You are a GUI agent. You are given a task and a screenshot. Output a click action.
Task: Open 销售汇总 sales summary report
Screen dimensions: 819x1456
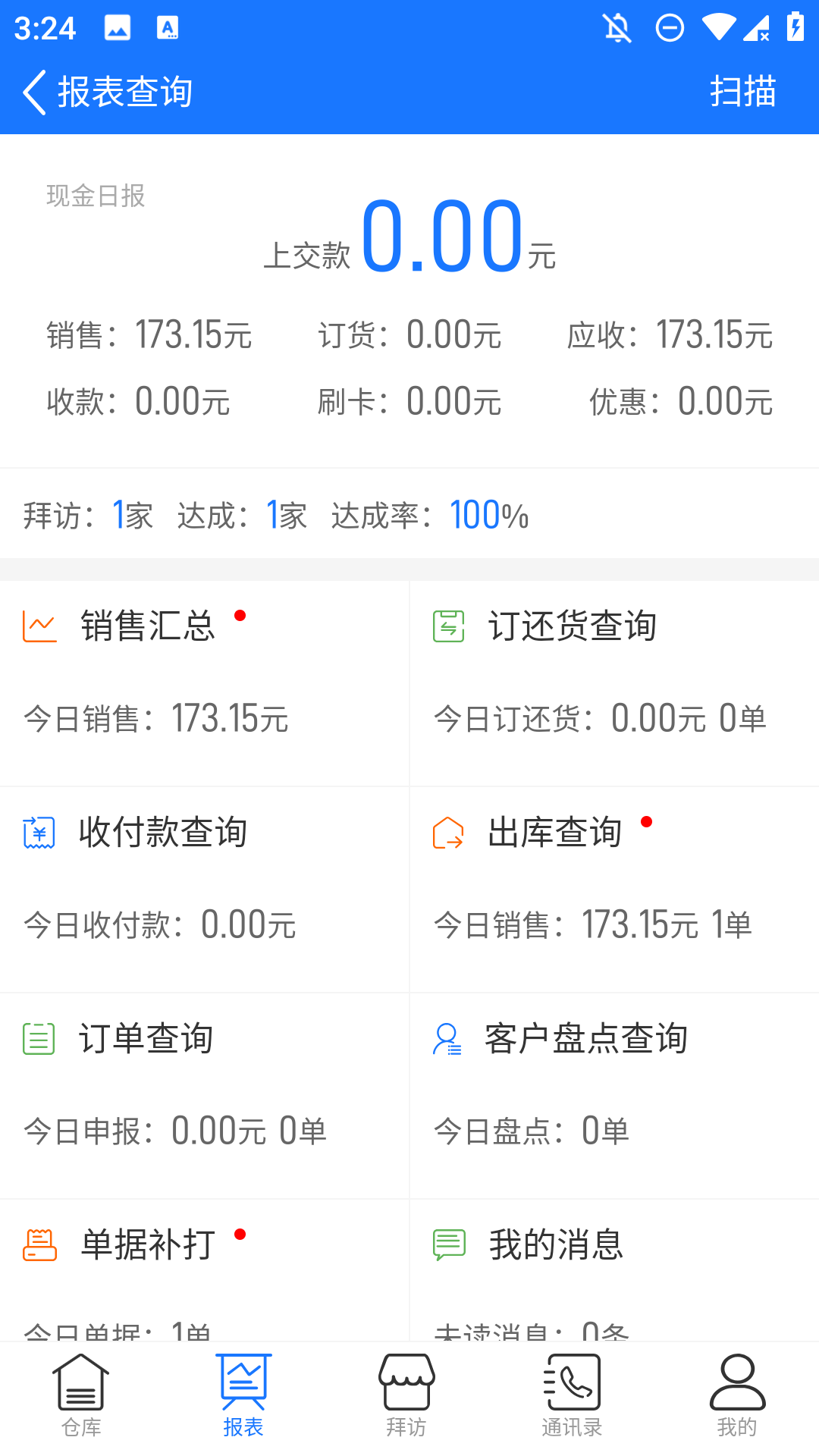pyautogui.click(x=148, y=626)
